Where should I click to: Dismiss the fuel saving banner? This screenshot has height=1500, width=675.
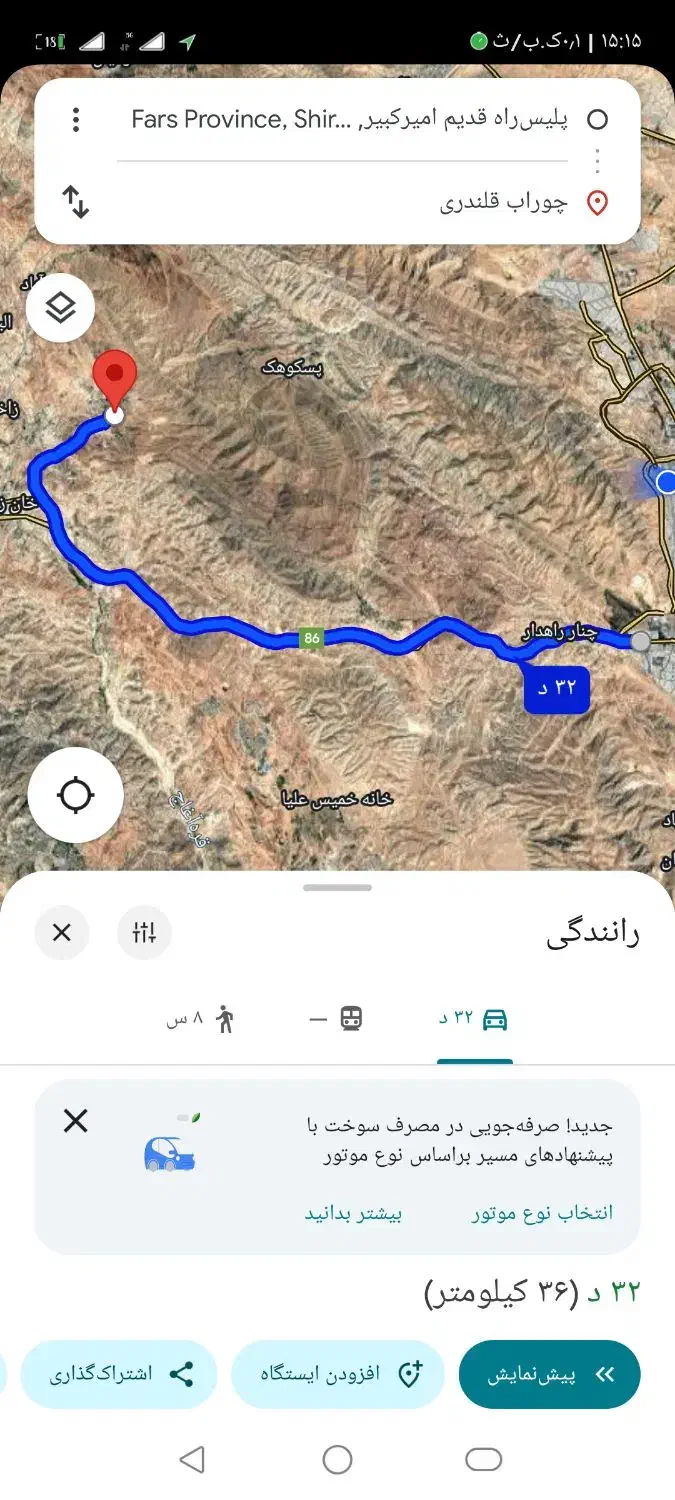[x=76, y=1121]
